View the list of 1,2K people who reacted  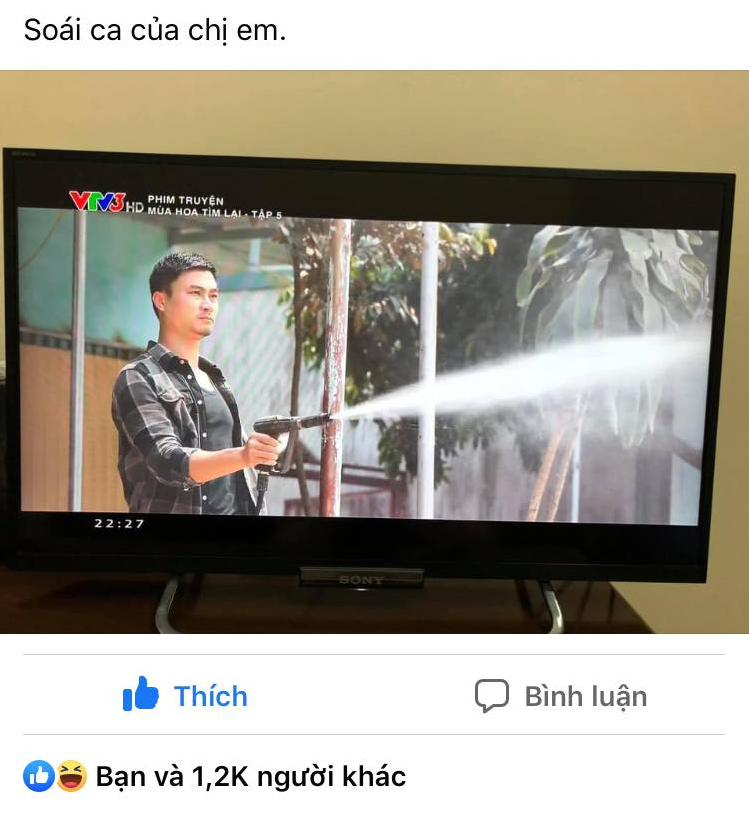(250, 776)
